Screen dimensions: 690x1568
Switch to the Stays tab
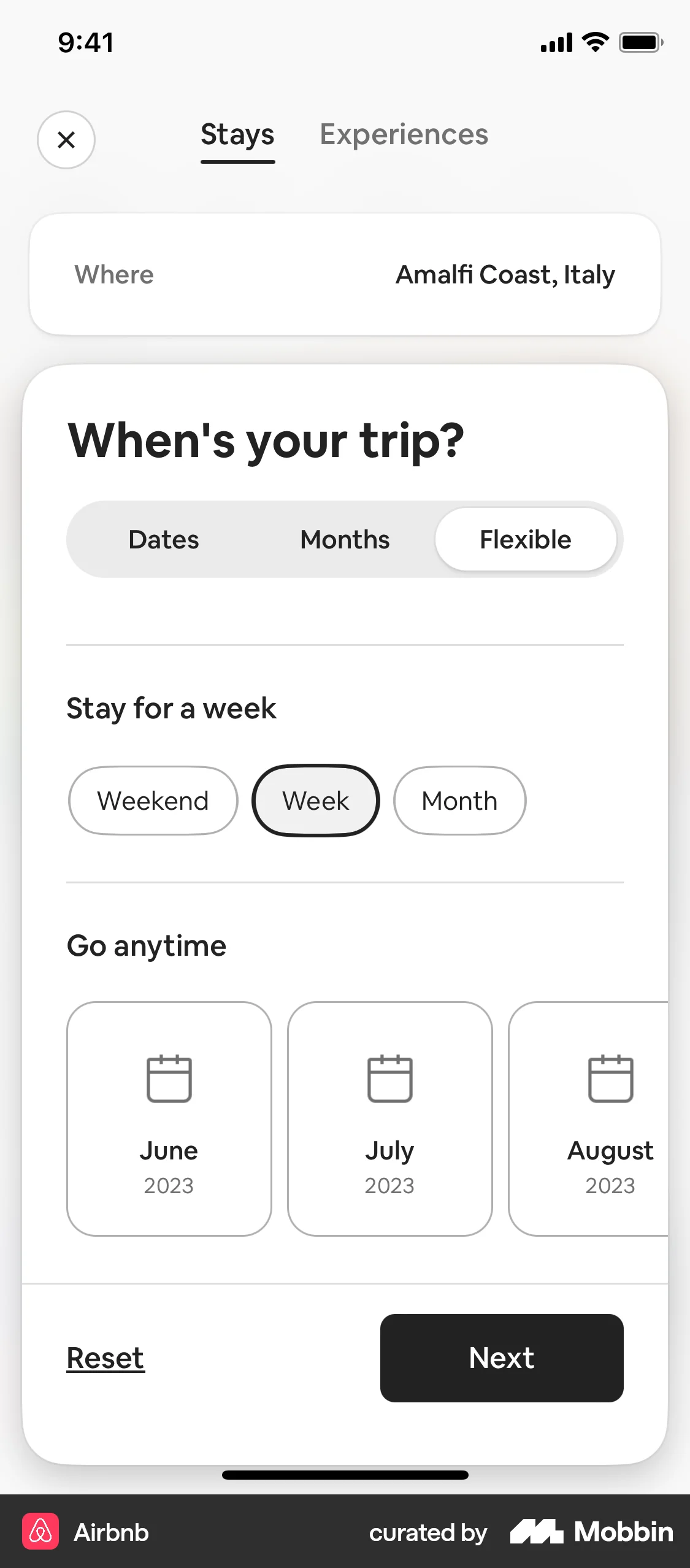pyautogui.click(x=237, y=134)
